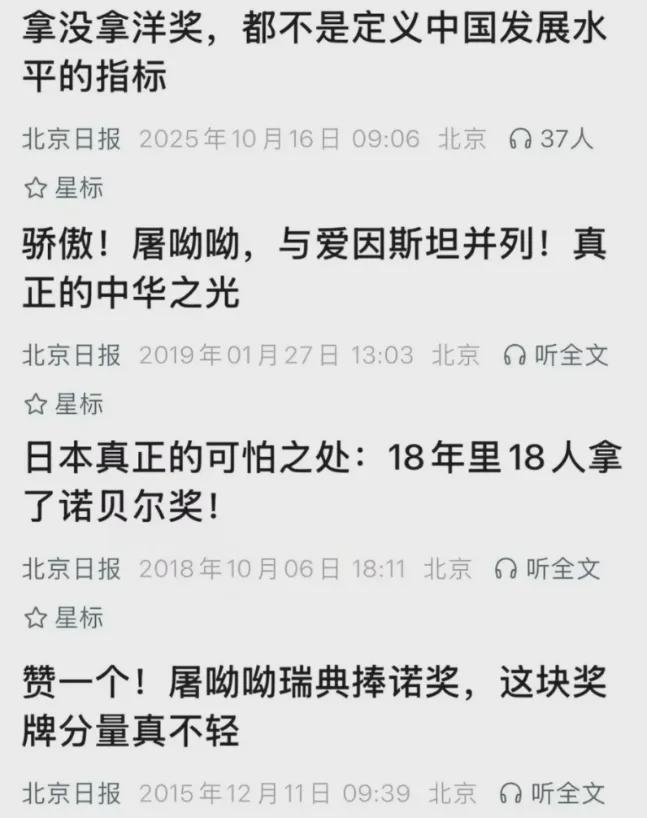This screenshot has height=818, width=647.
Task: Open 北京日报 account from the 2015 article
Action: click(71, 794)
